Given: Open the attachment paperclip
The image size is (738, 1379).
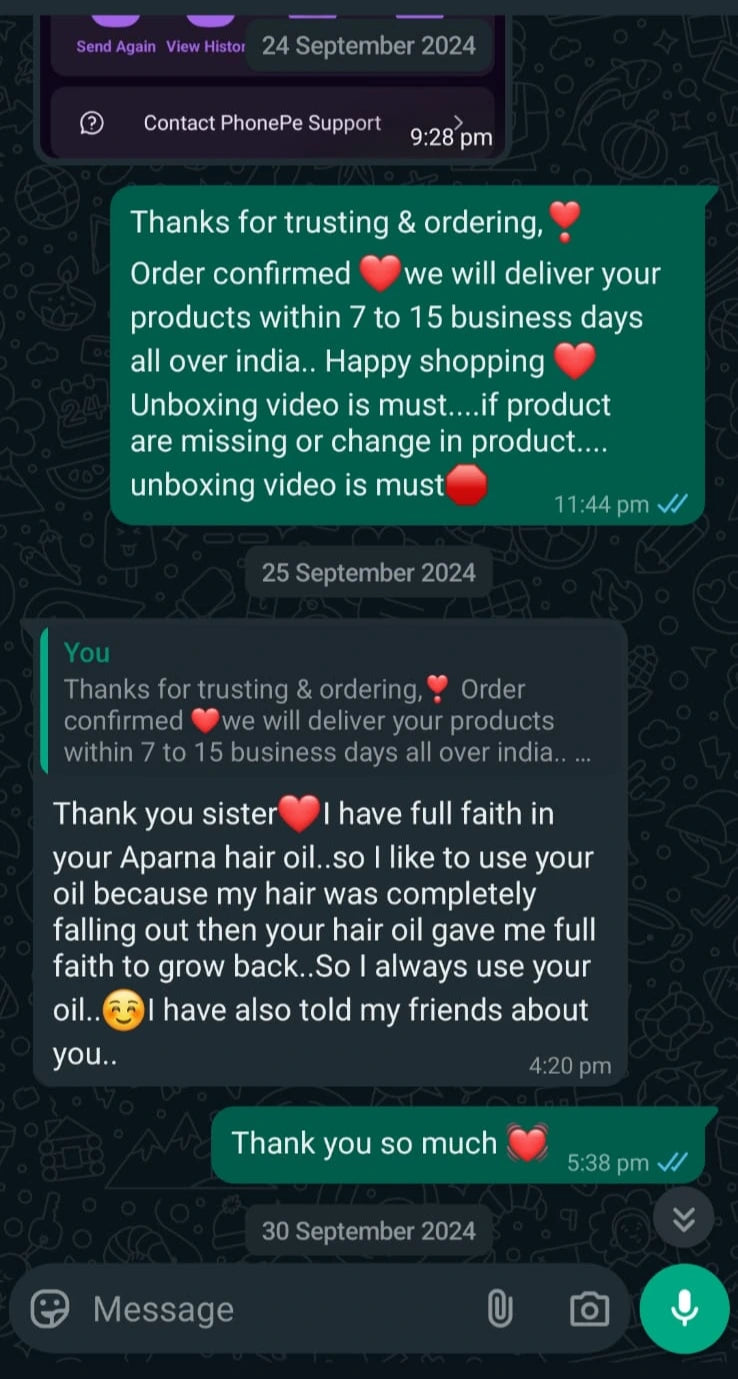Looking at the screenshot, I should 500,1308.
